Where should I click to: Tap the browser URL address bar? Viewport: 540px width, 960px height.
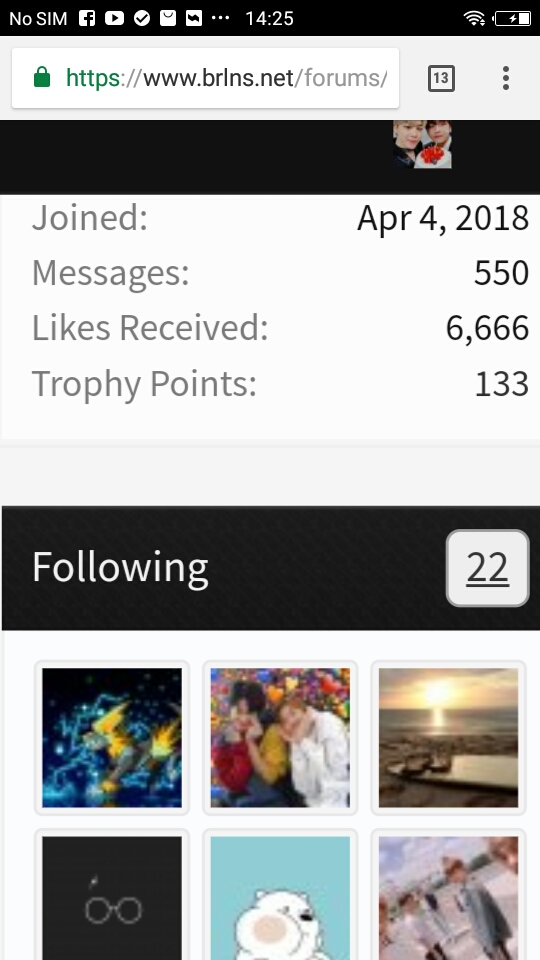coord(206,78)
